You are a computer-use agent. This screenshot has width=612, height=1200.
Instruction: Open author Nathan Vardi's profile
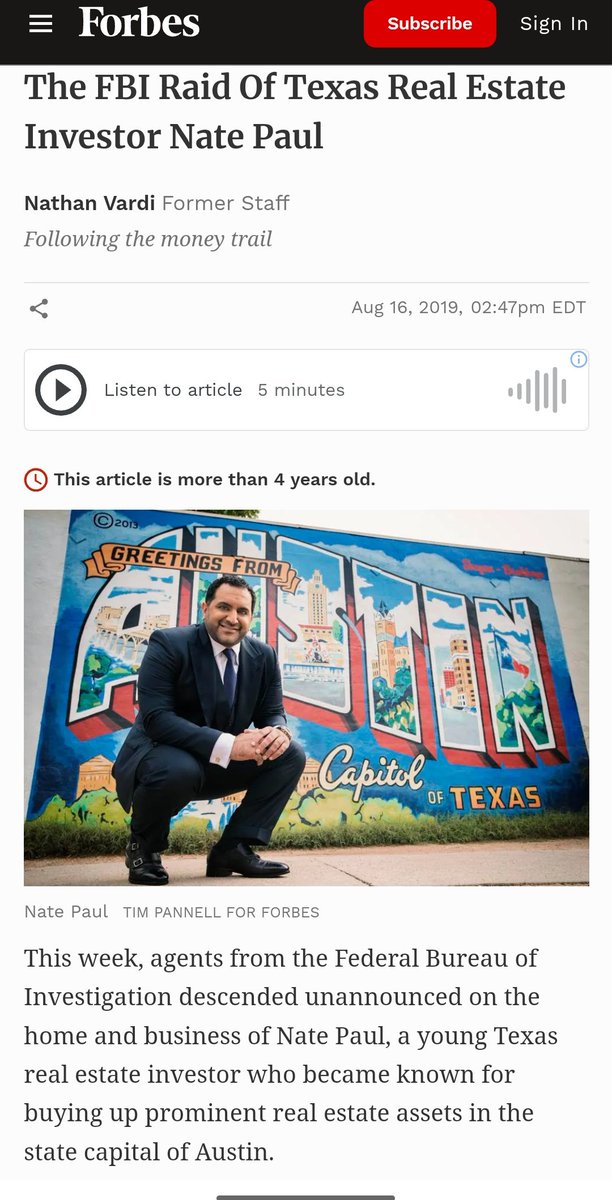(89, 203)
